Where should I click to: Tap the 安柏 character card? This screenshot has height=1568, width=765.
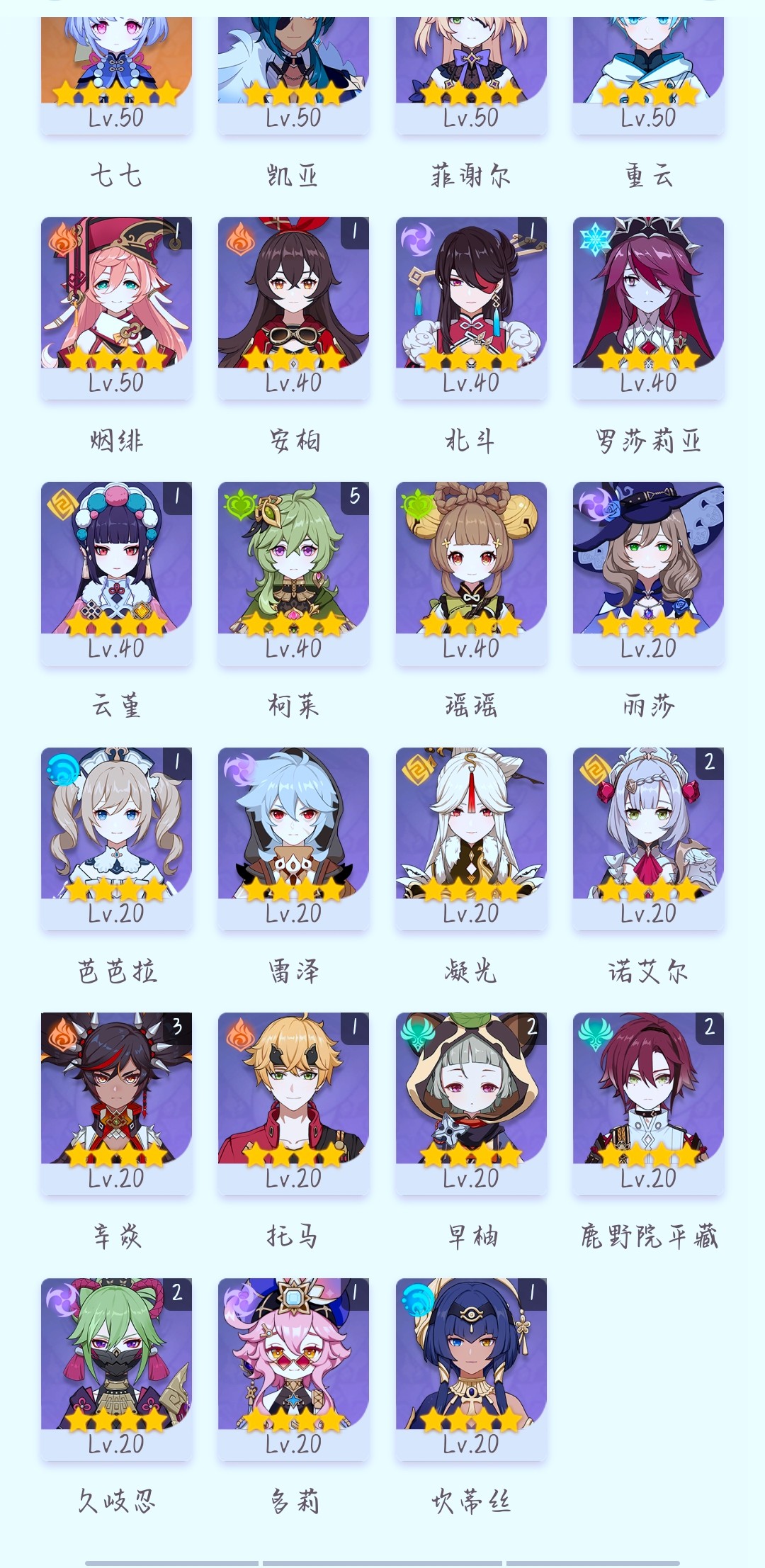point(293,308)
